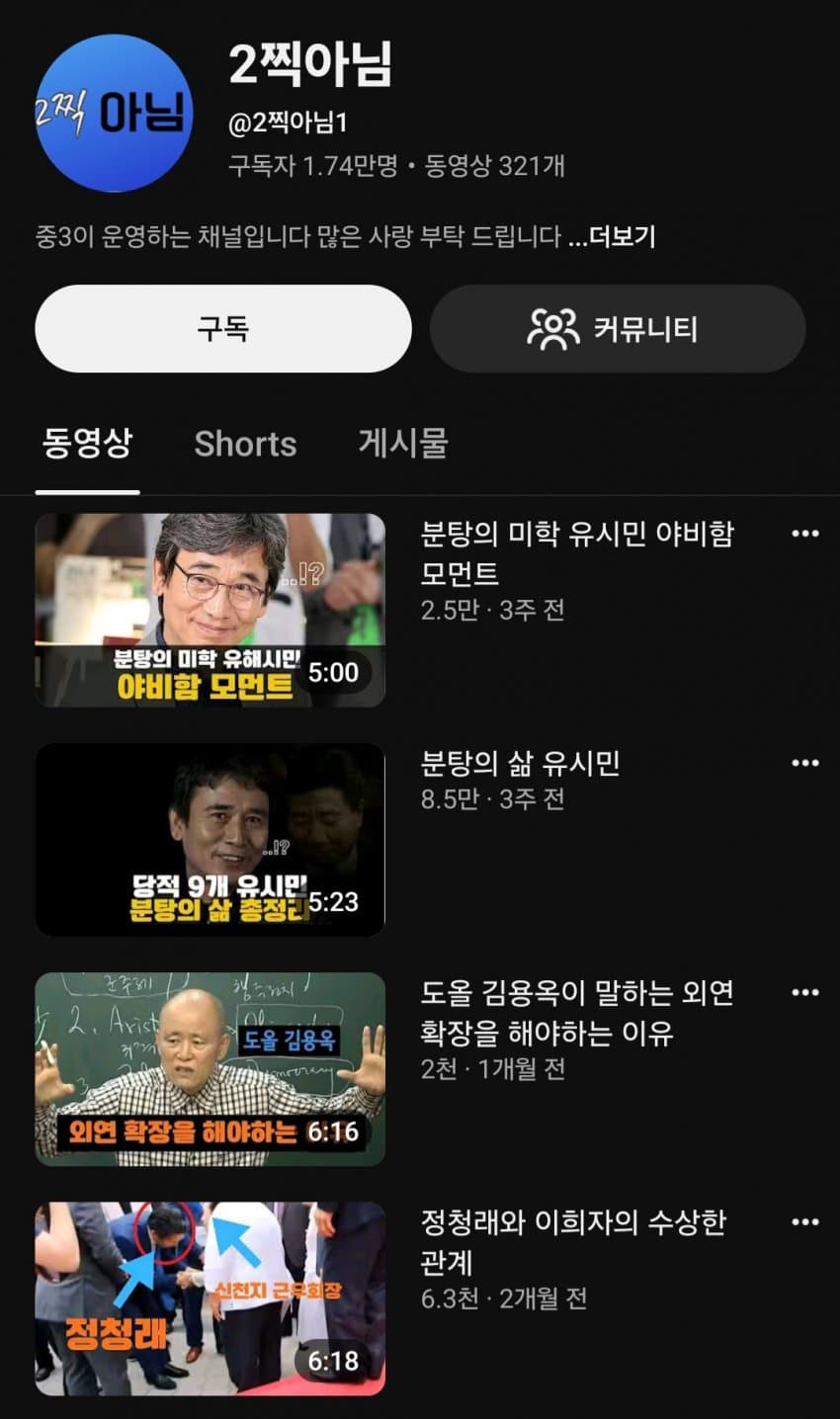The height and width of the screenshot is (1419, 840).
Task: Expand the channel description with 더보기
Action: click(622, 237)
